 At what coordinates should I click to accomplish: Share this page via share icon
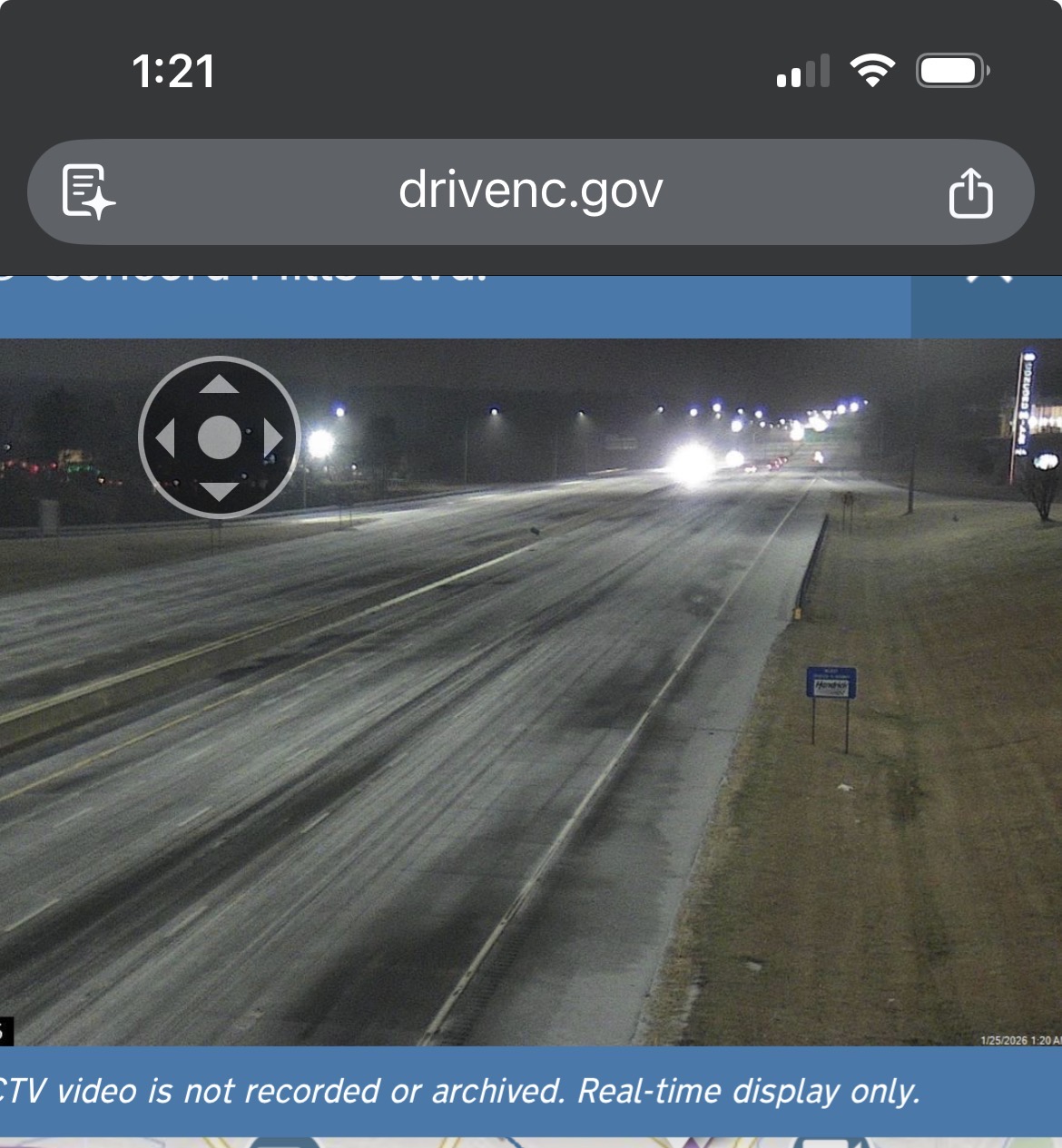pyautogui.click(x=970, y=192)
